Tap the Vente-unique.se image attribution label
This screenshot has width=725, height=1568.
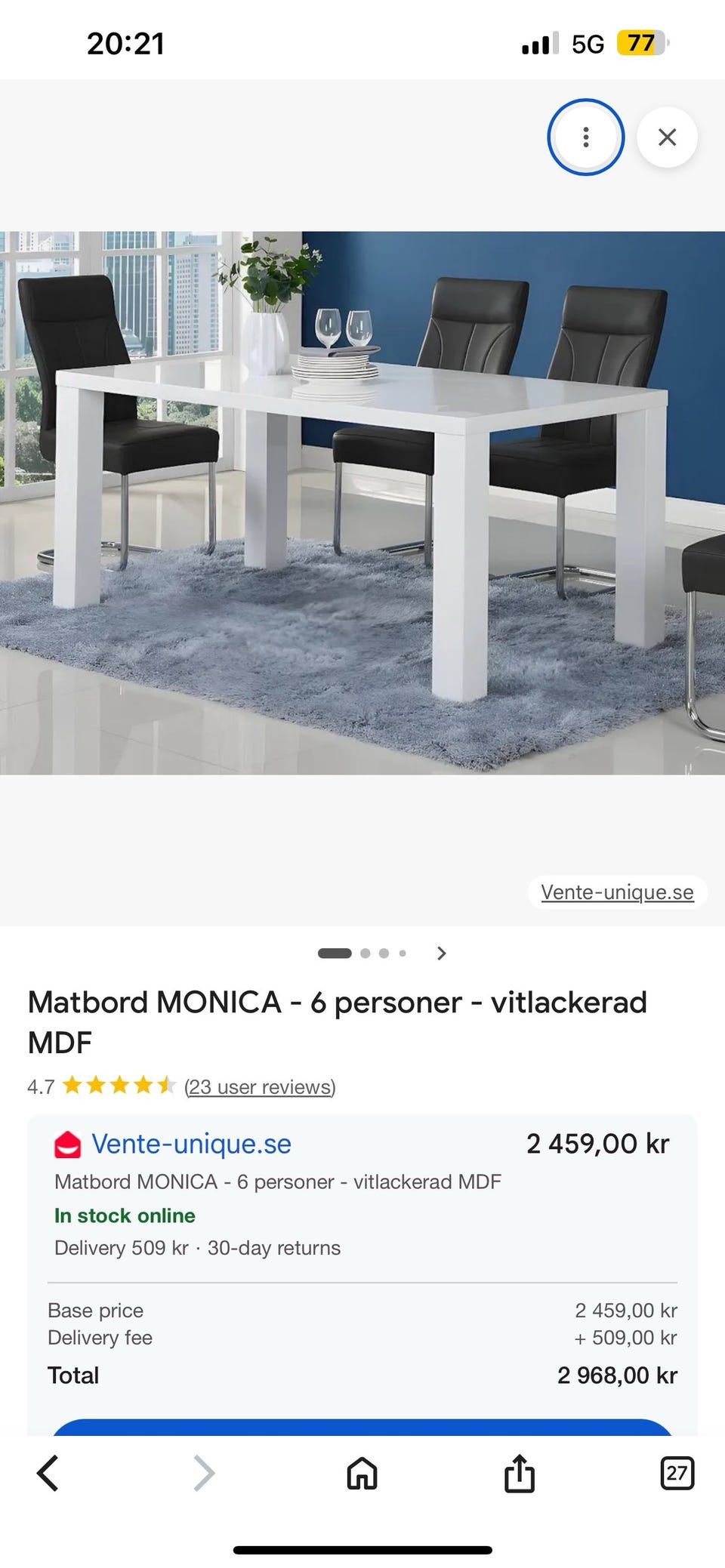pos(616,892)
